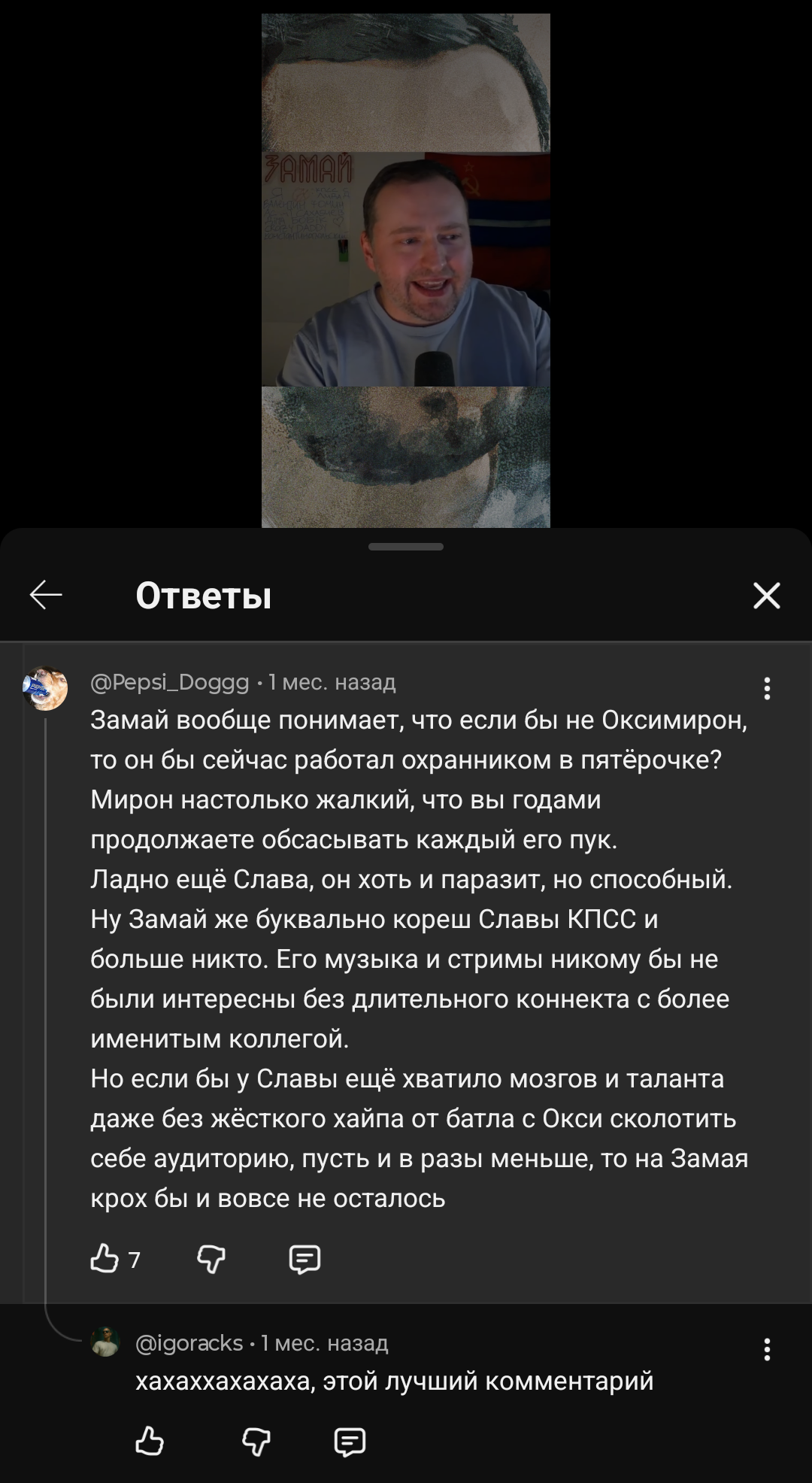Open @Pepsi_Doggg's profile avatar

[x=46, y=688]
